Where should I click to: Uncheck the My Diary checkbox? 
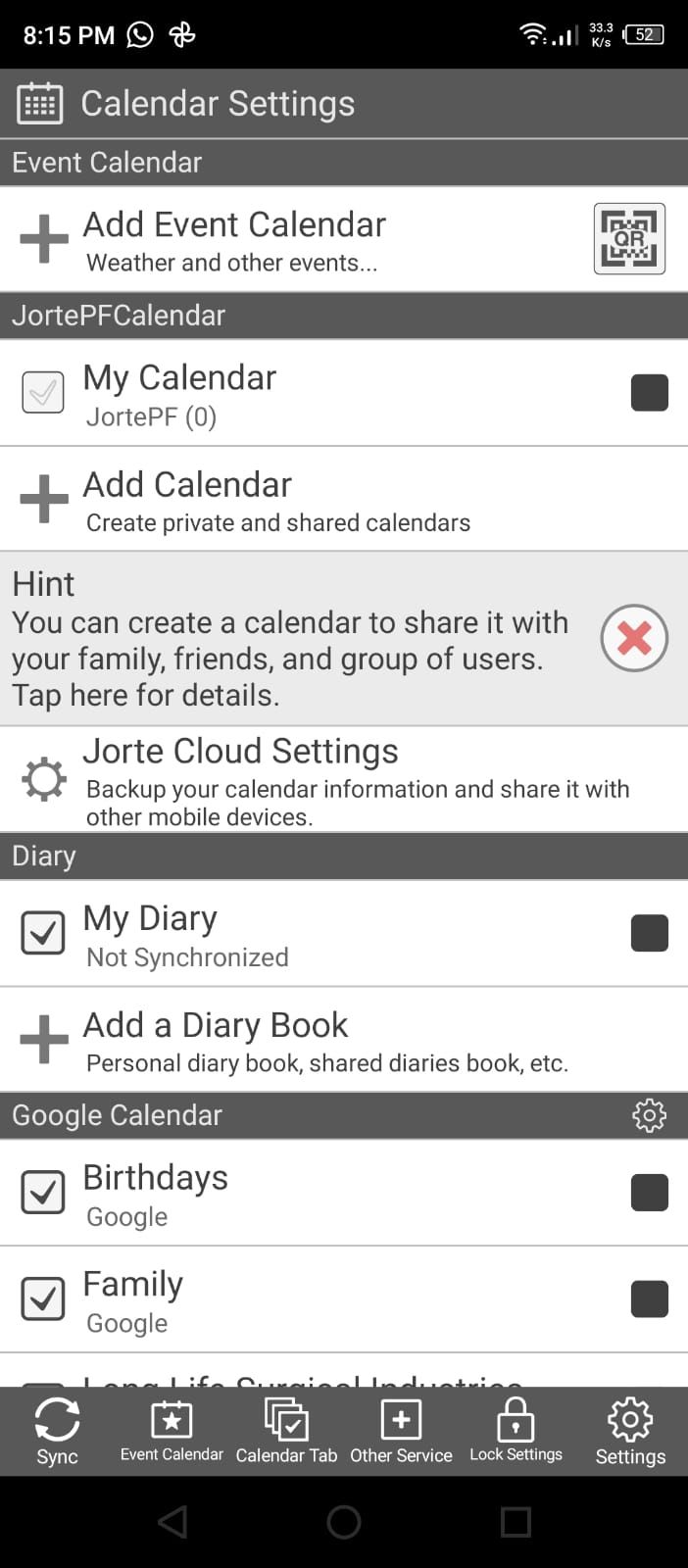pyautogui.click(x=43, y=933)
